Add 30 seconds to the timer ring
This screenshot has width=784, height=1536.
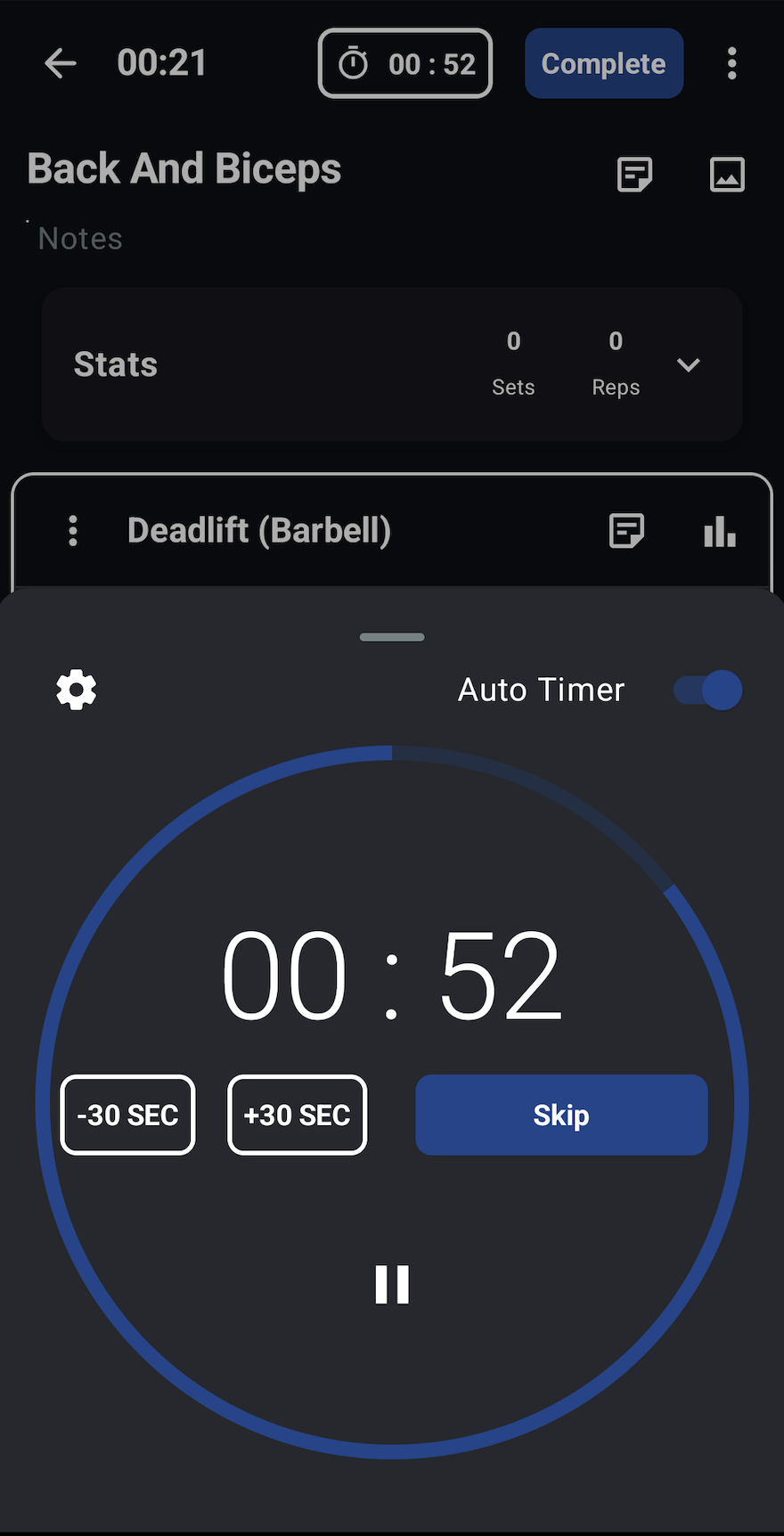(x=297, y=1115)
